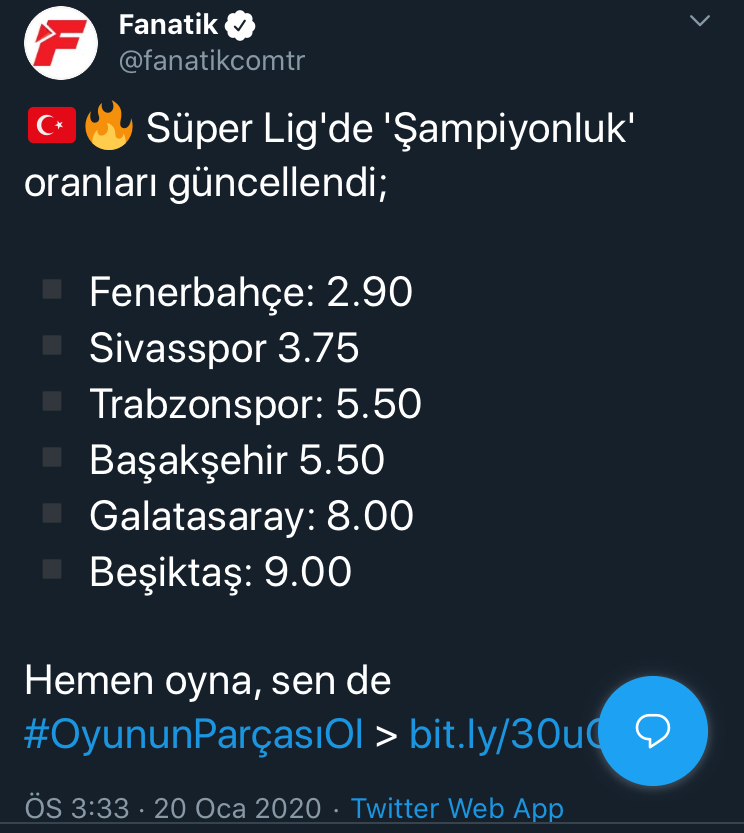View the @fanatikcomtr account handle
This screenshot has width=744, height=833.
[x=212, y=60]
